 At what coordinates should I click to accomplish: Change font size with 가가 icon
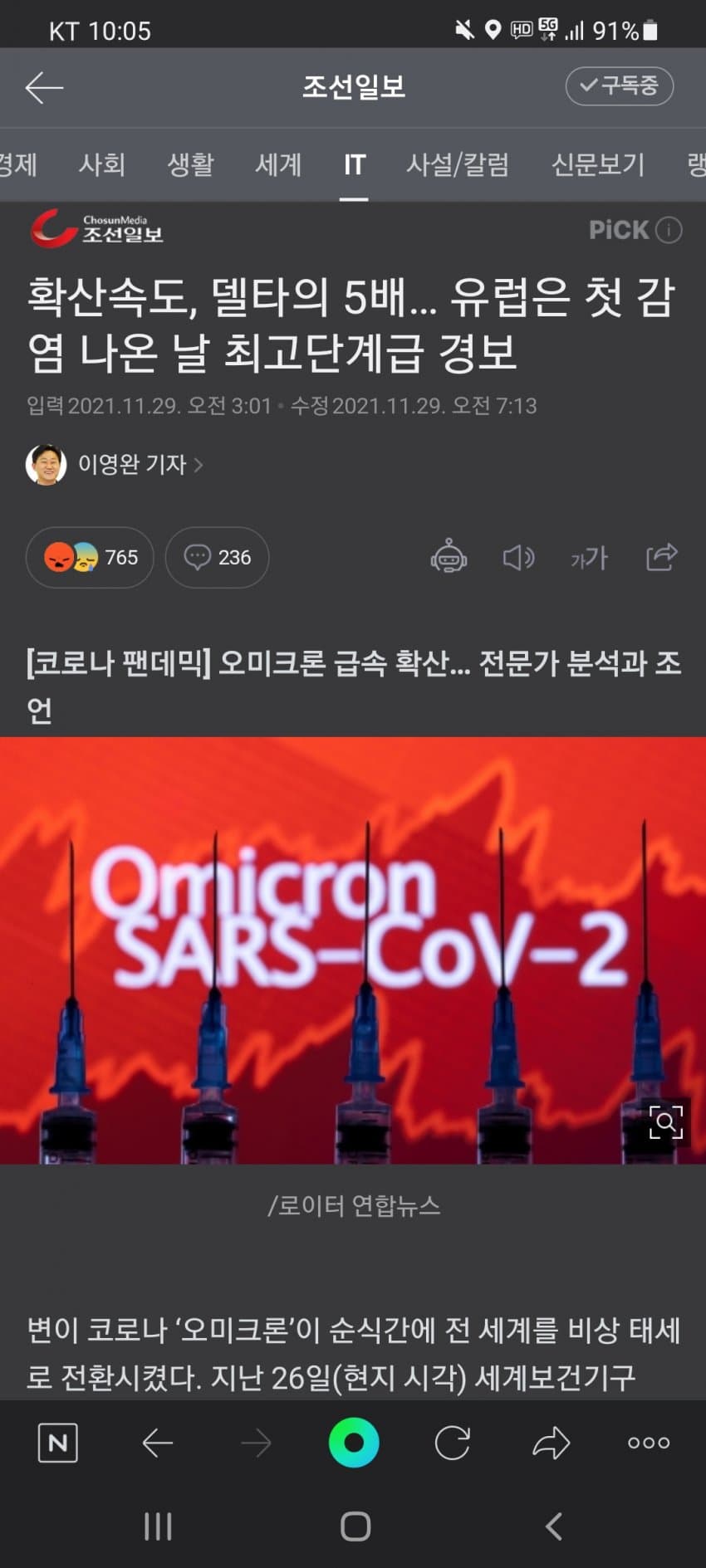point(589,558)
